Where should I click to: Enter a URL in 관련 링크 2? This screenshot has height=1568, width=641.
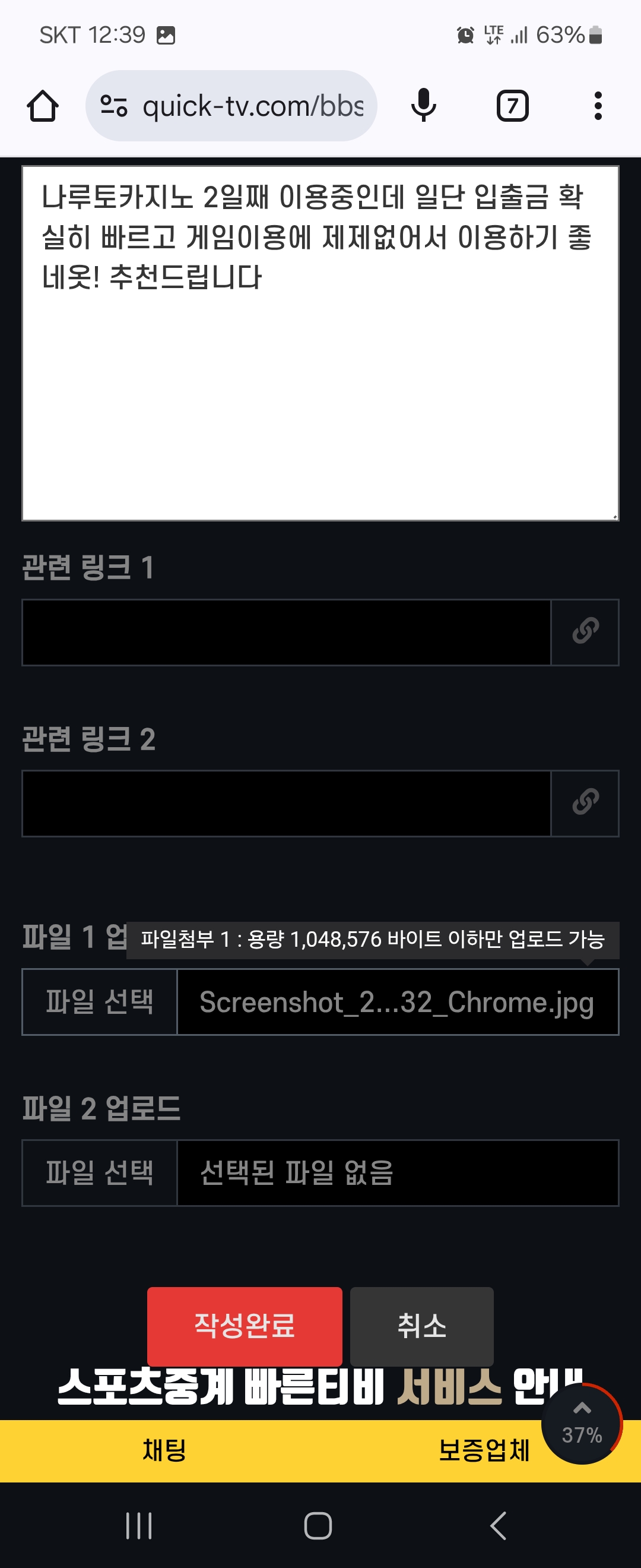(x=286, y=803)
